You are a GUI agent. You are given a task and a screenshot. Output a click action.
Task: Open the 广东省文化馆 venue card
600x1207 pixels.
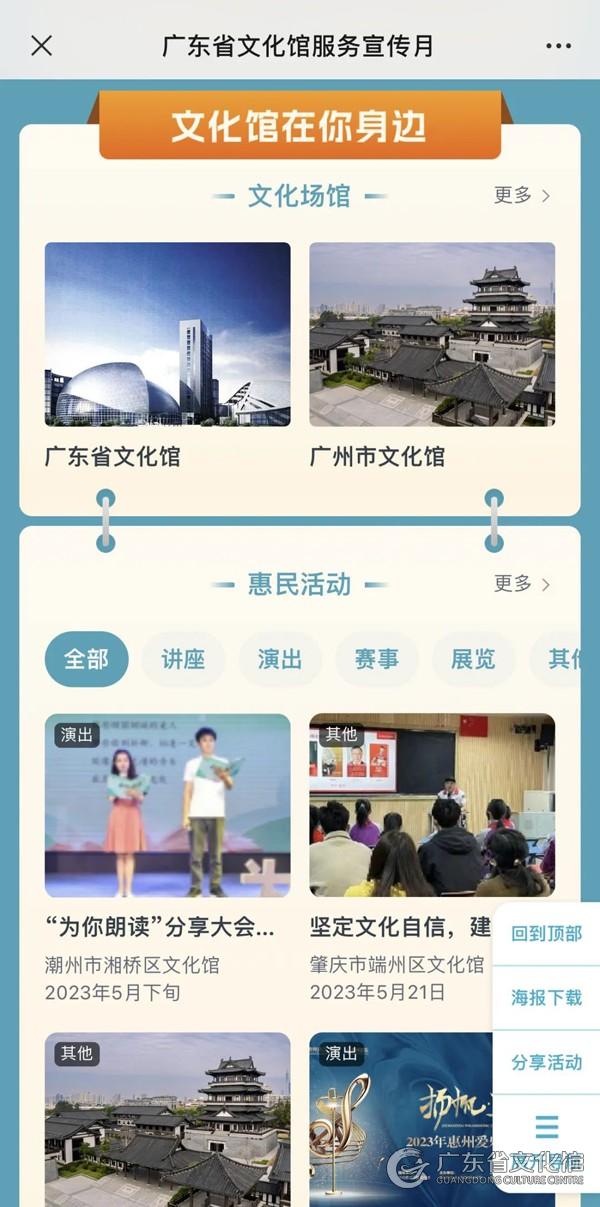tap(168, 357)
